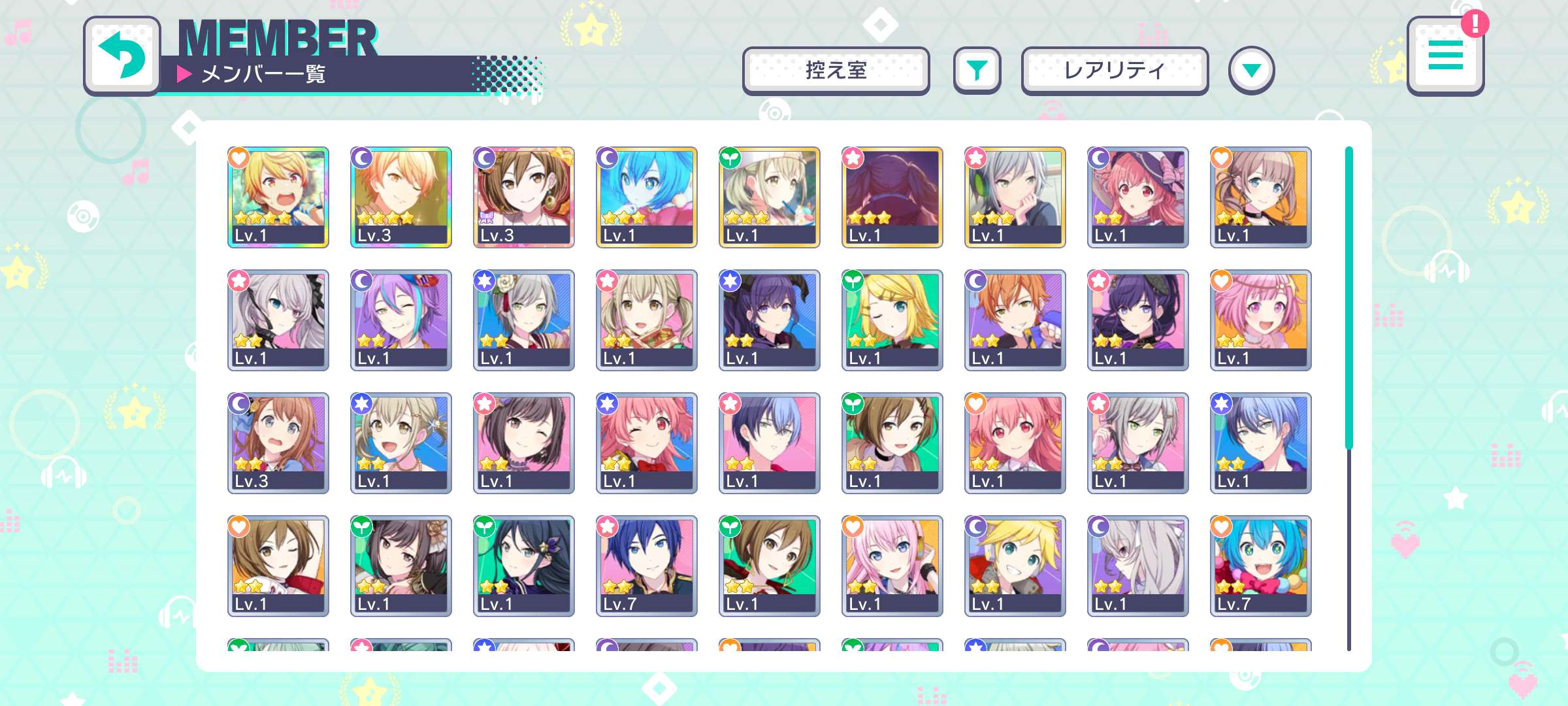Toggle the sort order arrow

pos(1251,70)
